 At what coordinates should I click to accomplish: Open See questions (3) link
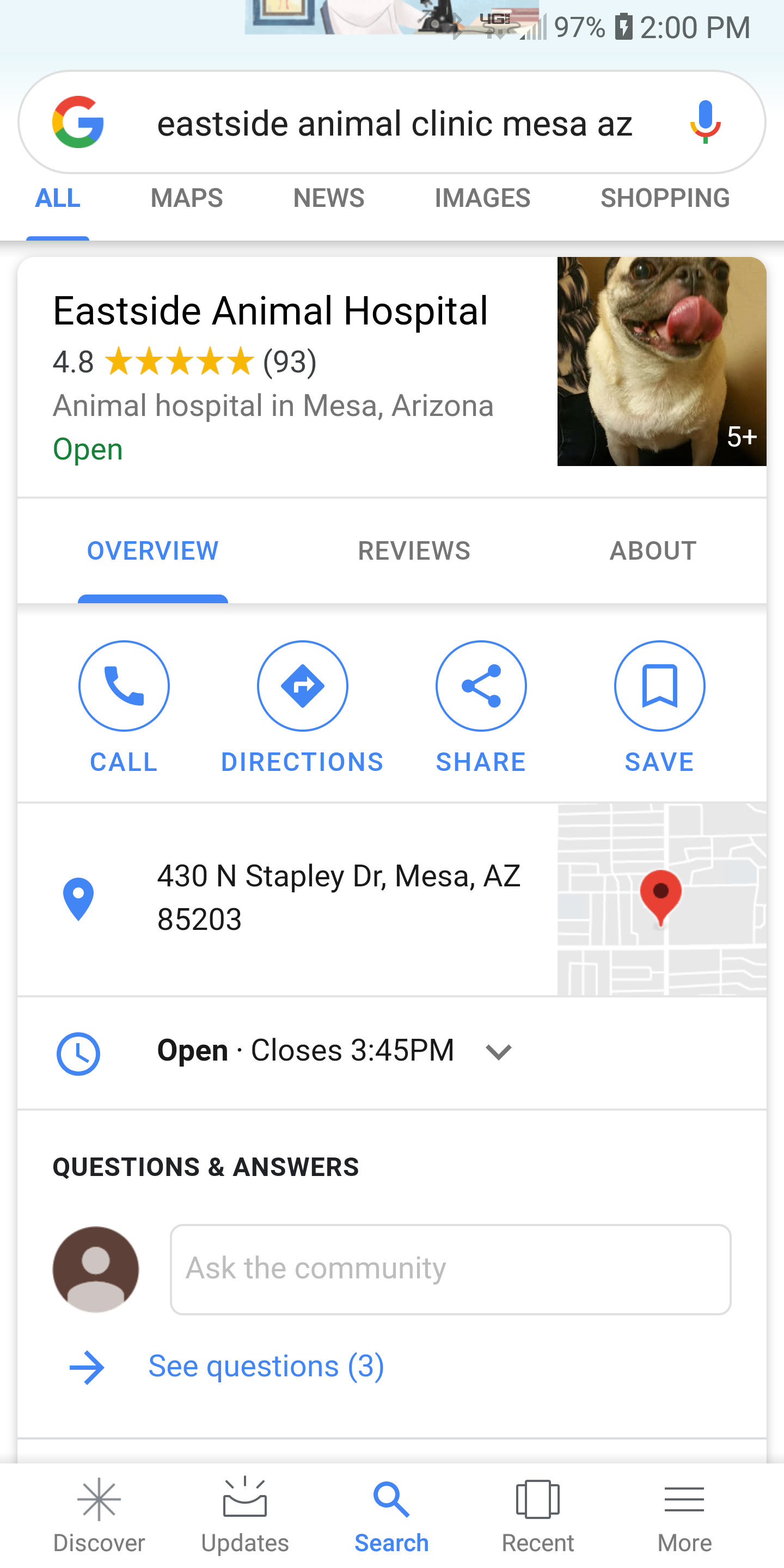tap(266, 1366)
